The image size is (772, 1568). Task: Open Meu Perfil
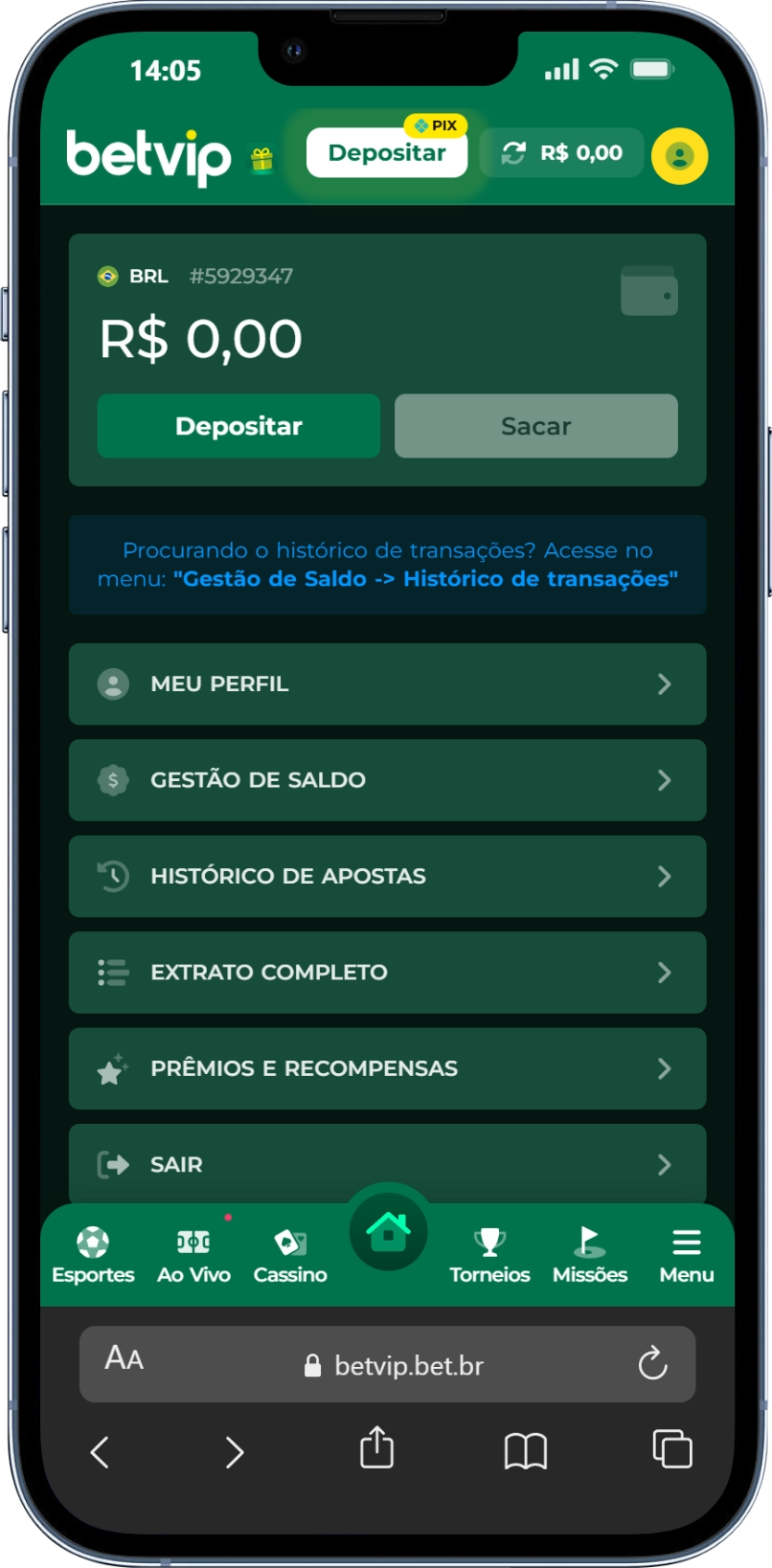387,683
